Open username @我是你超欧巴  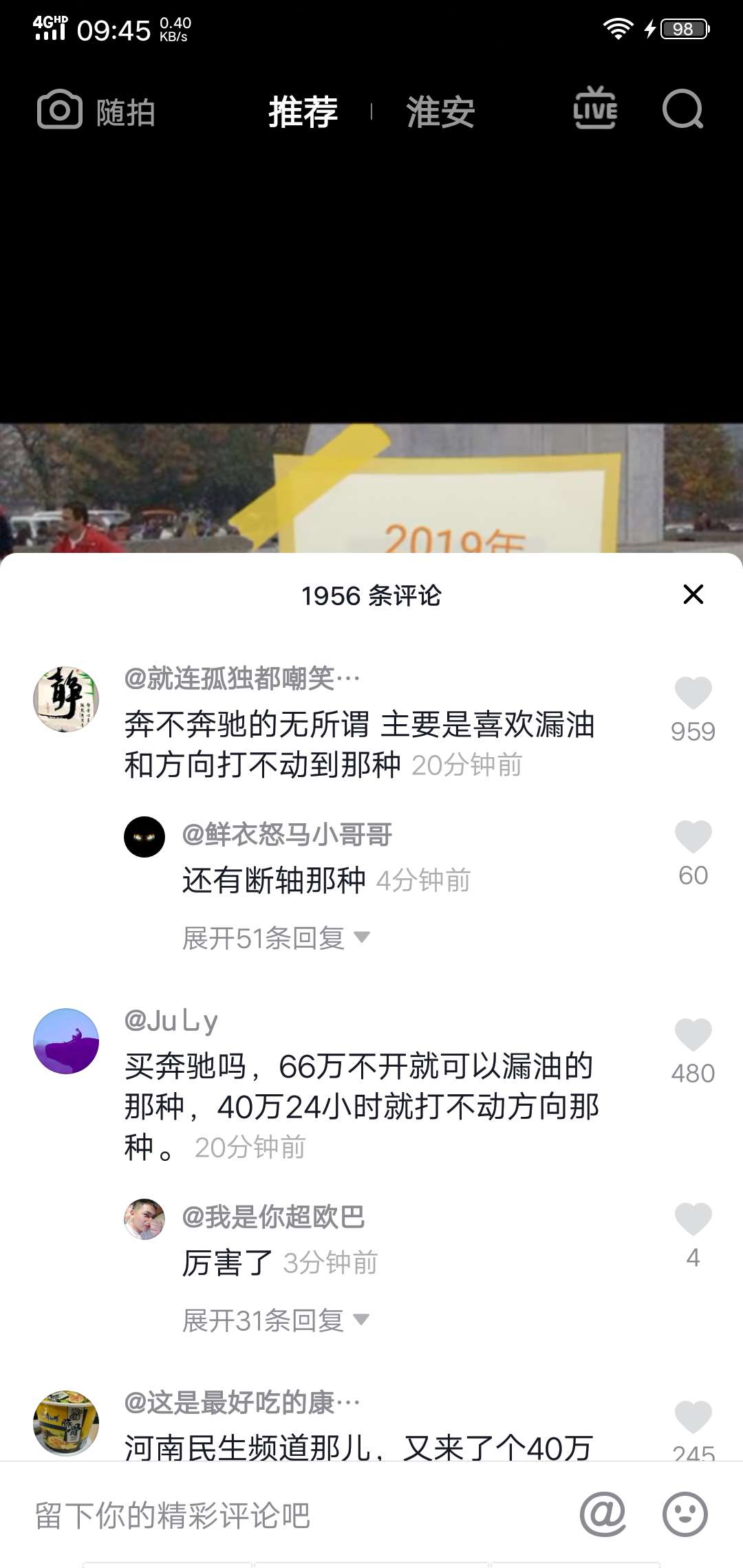(273, 1217)
